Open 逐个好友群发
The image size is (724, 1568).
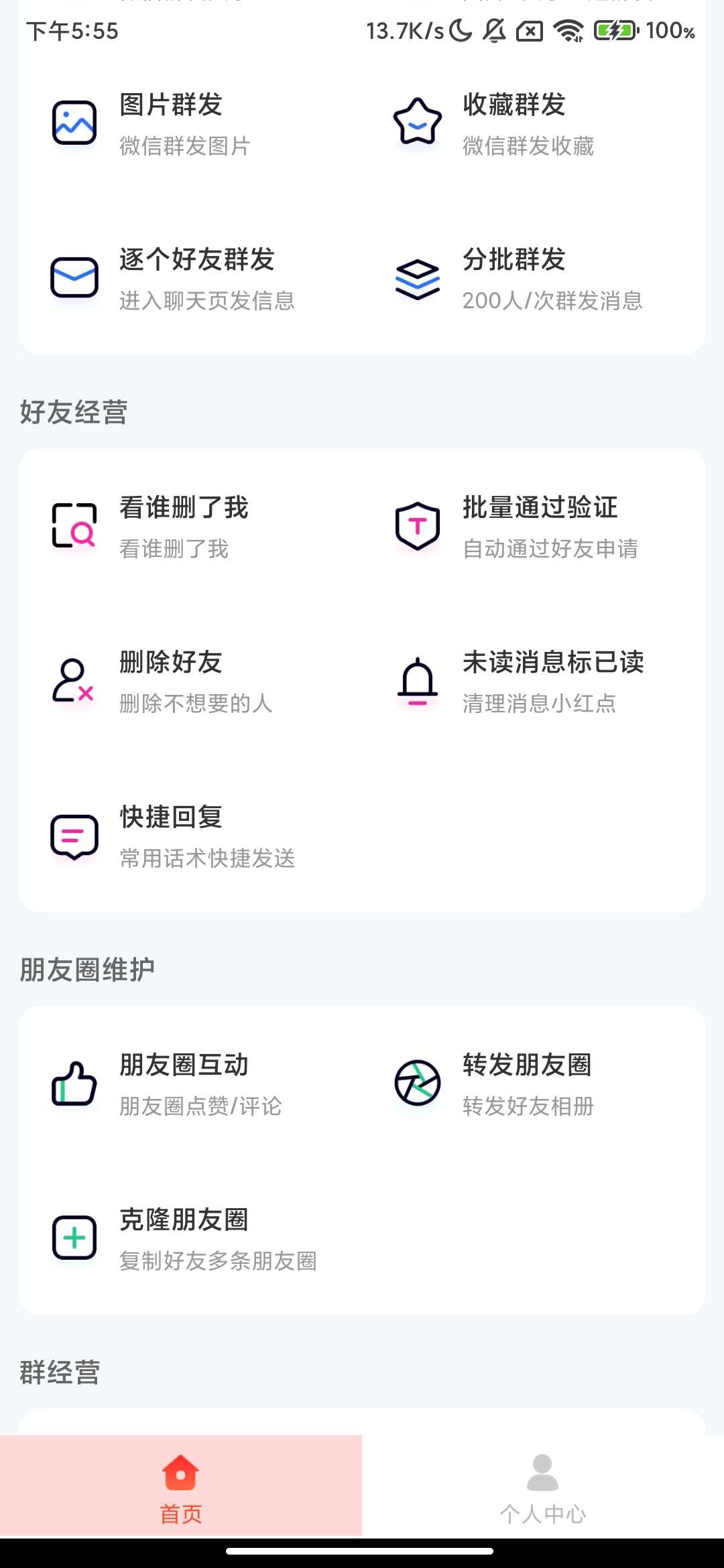pyautogui.click(x=196, y=279)
